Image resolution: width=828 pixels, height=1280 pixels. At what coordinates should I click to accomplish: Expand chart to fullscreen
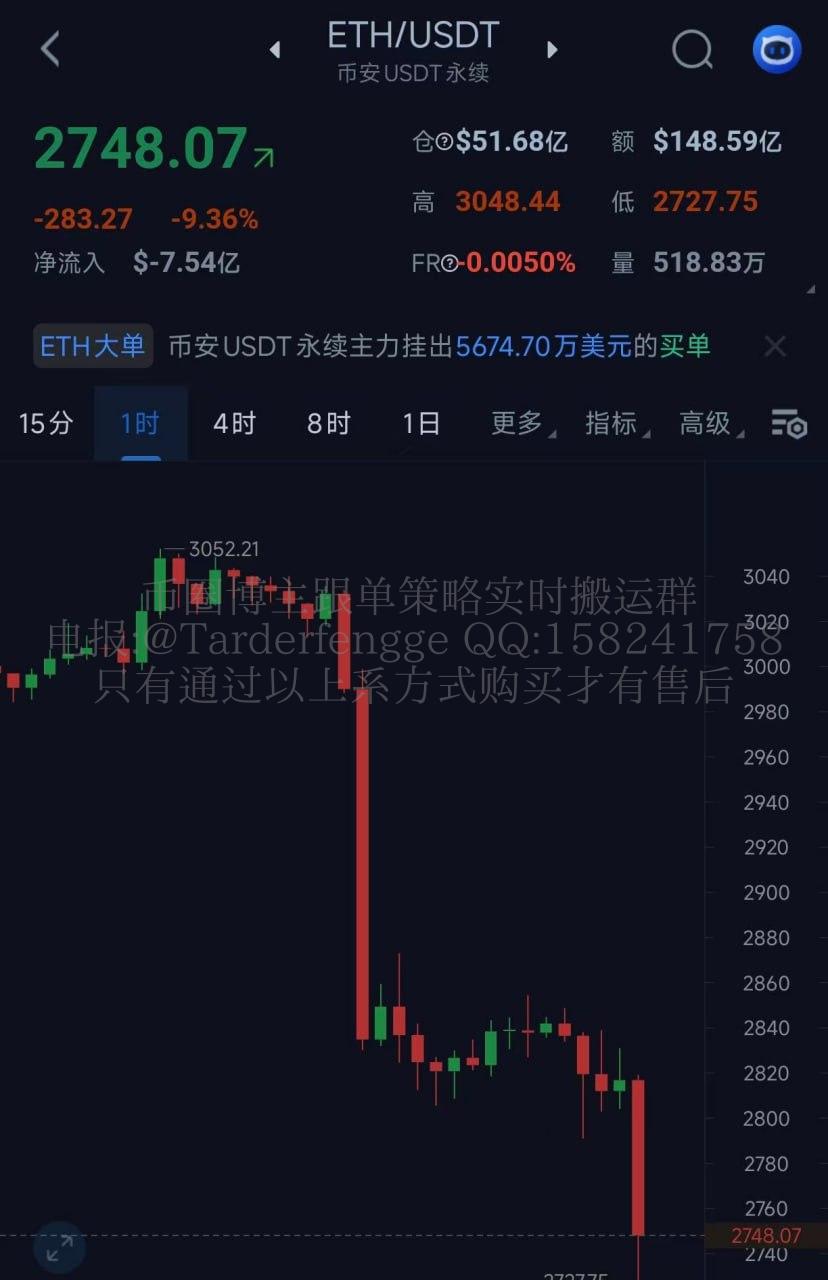pyautogui.click(x=60, y=1247)
